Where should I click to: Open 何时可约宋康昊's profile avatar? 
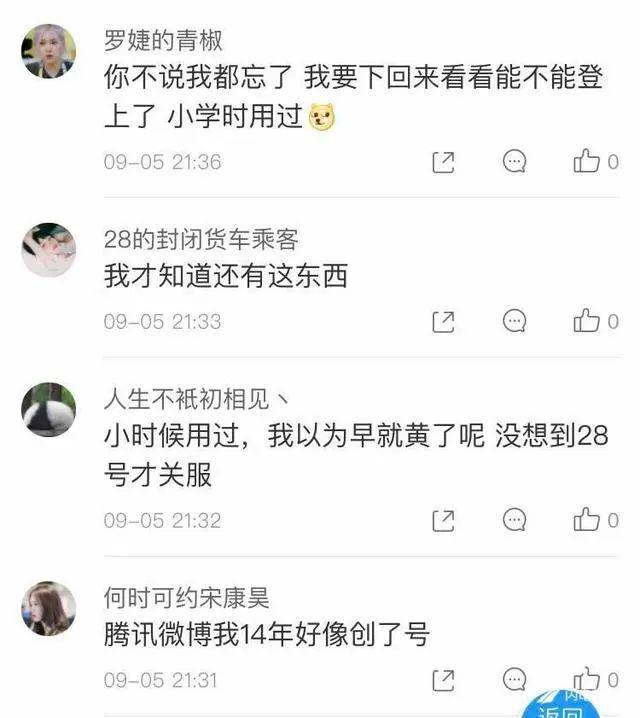tap(49, 608)
